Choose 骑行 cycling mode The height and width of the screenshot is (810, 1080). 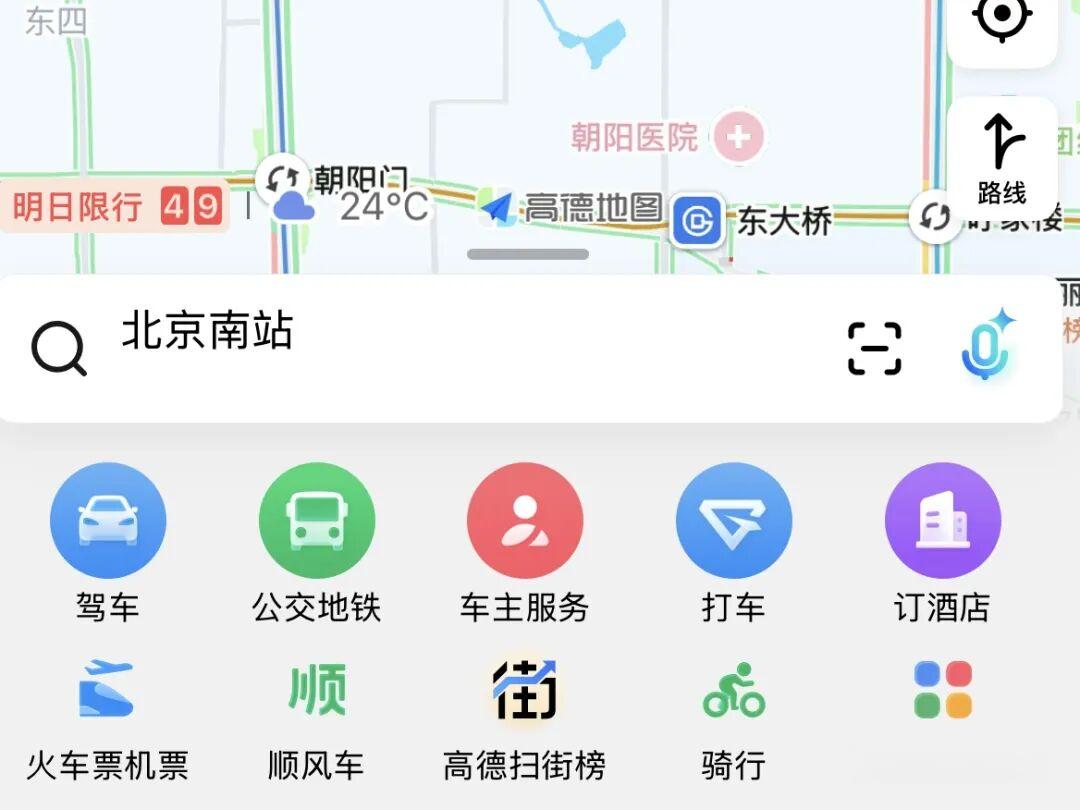[733, 718]
